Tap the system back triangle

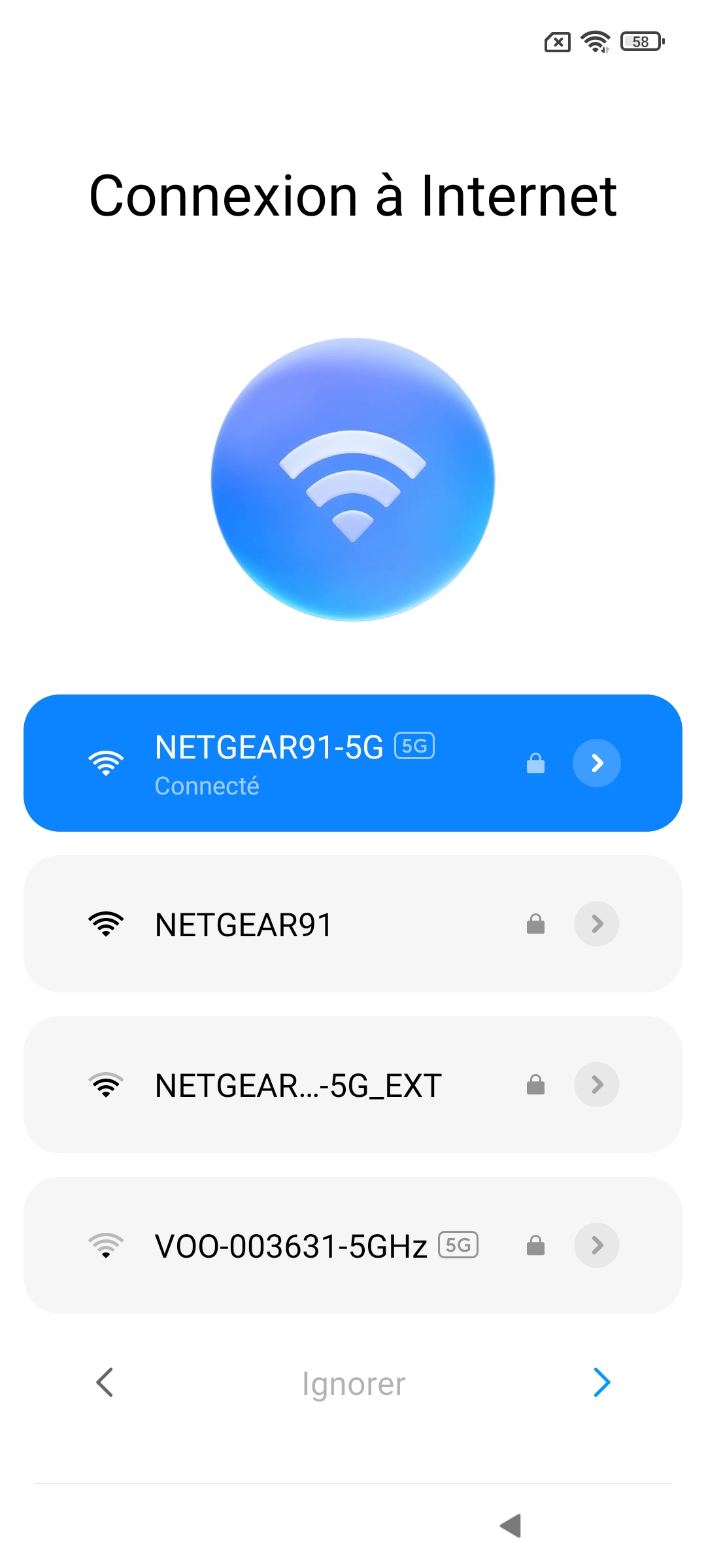coord(511,1526)
